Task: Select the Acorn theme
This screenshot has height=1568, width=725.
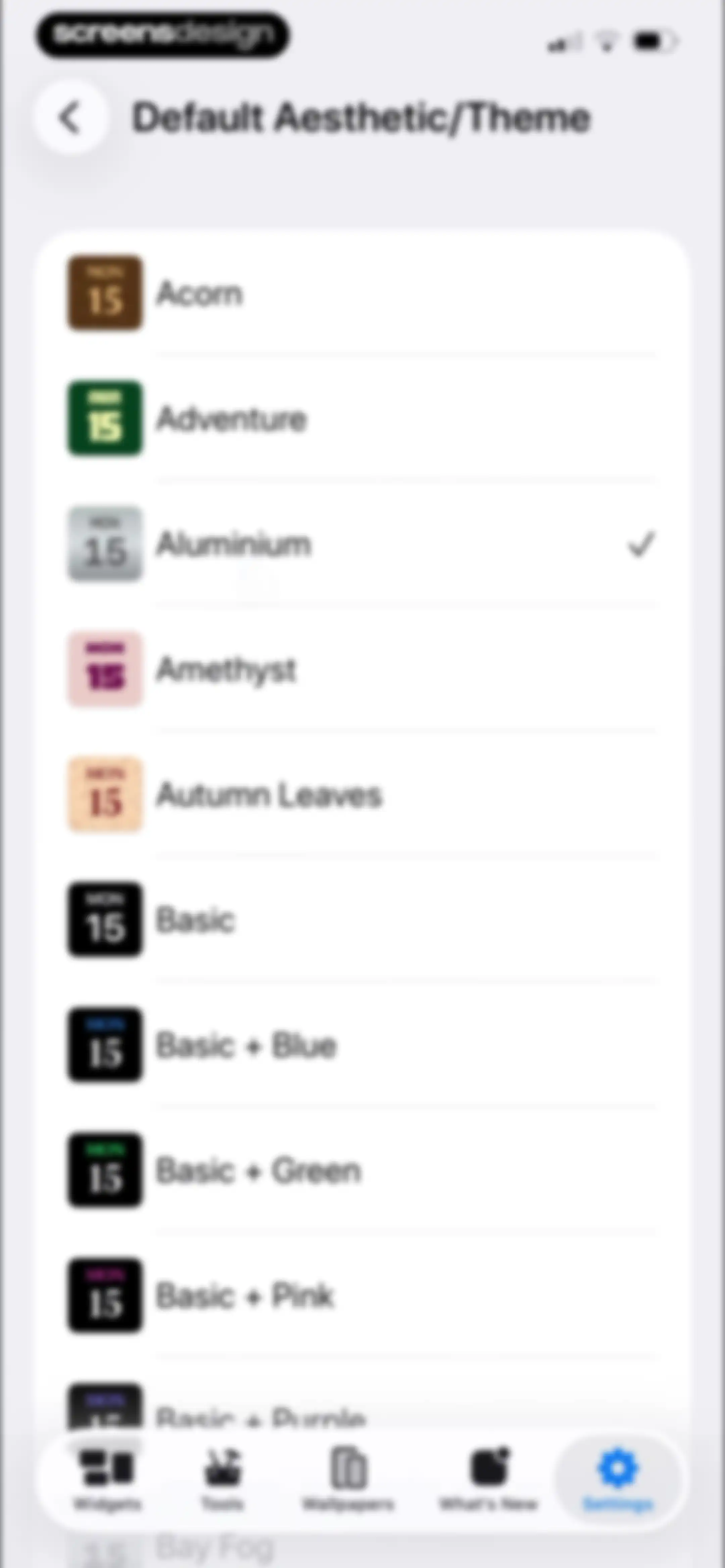Action: click(x=362, y=293)
